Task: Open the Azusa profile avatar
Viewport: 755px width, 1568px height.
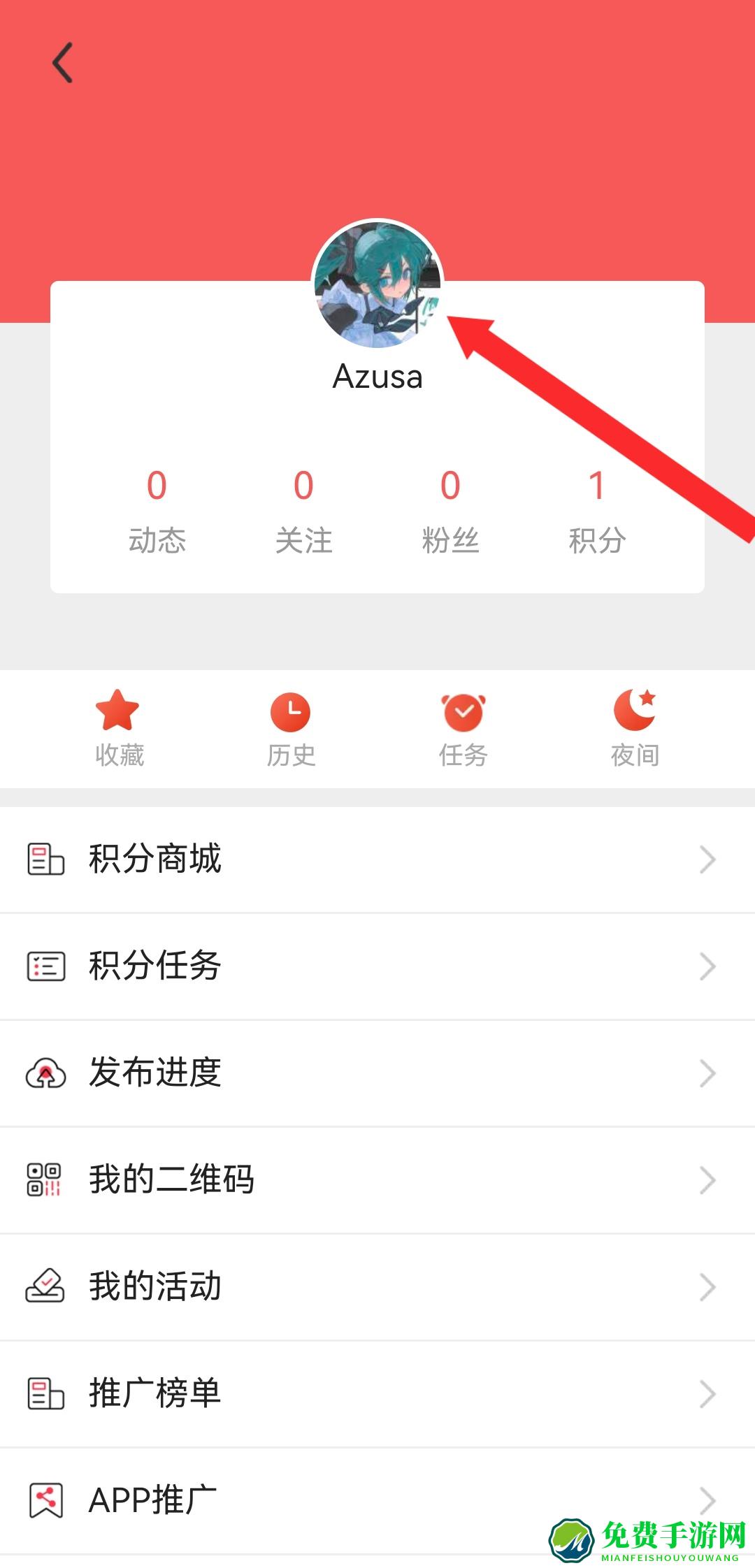Action: coord(377,285)
